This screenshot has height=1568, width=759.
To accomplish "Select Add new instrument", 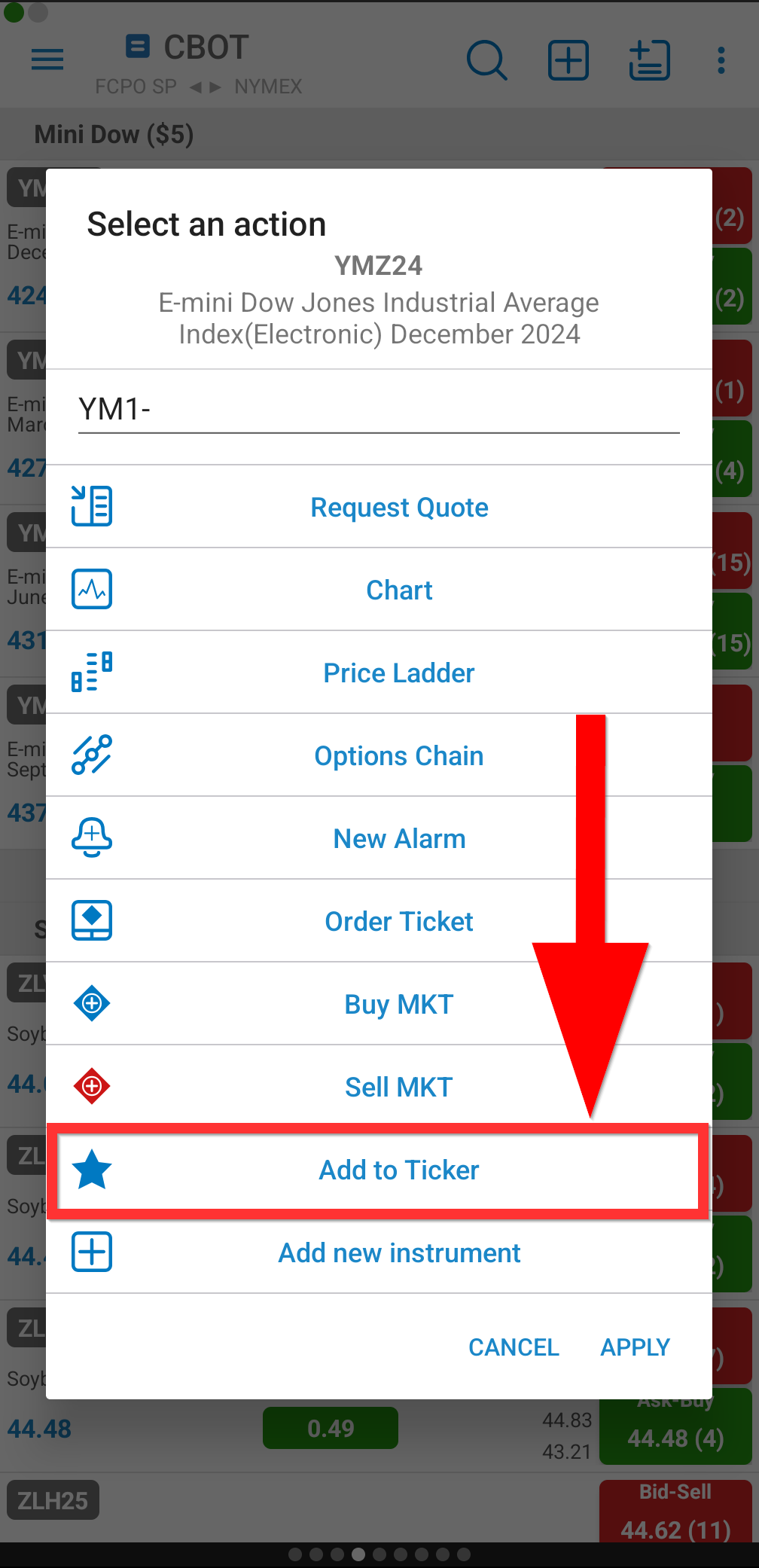I will tap(379, 1252).
